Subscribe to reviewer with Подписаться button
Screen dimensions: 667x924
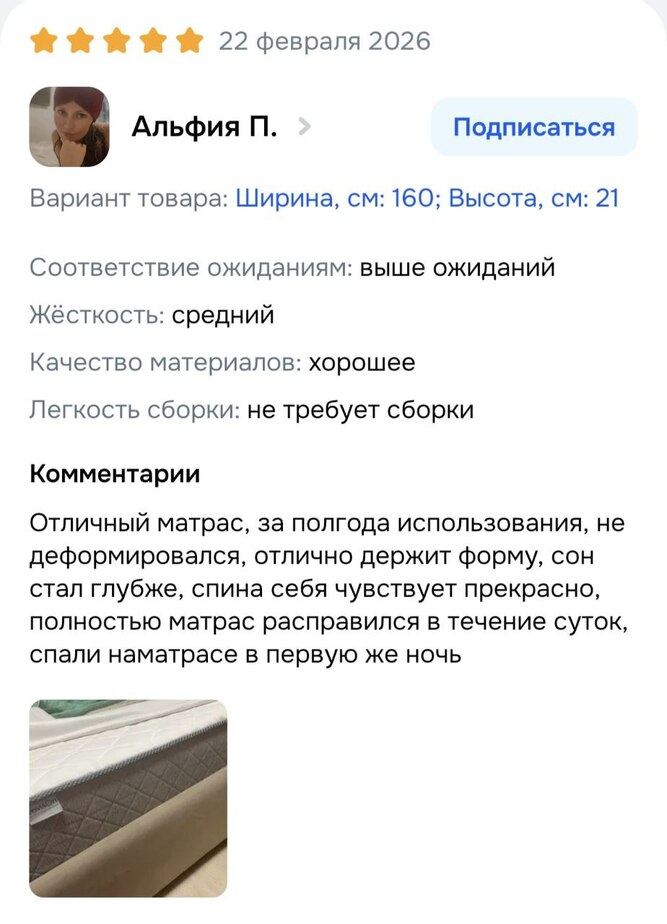(533, 127)
